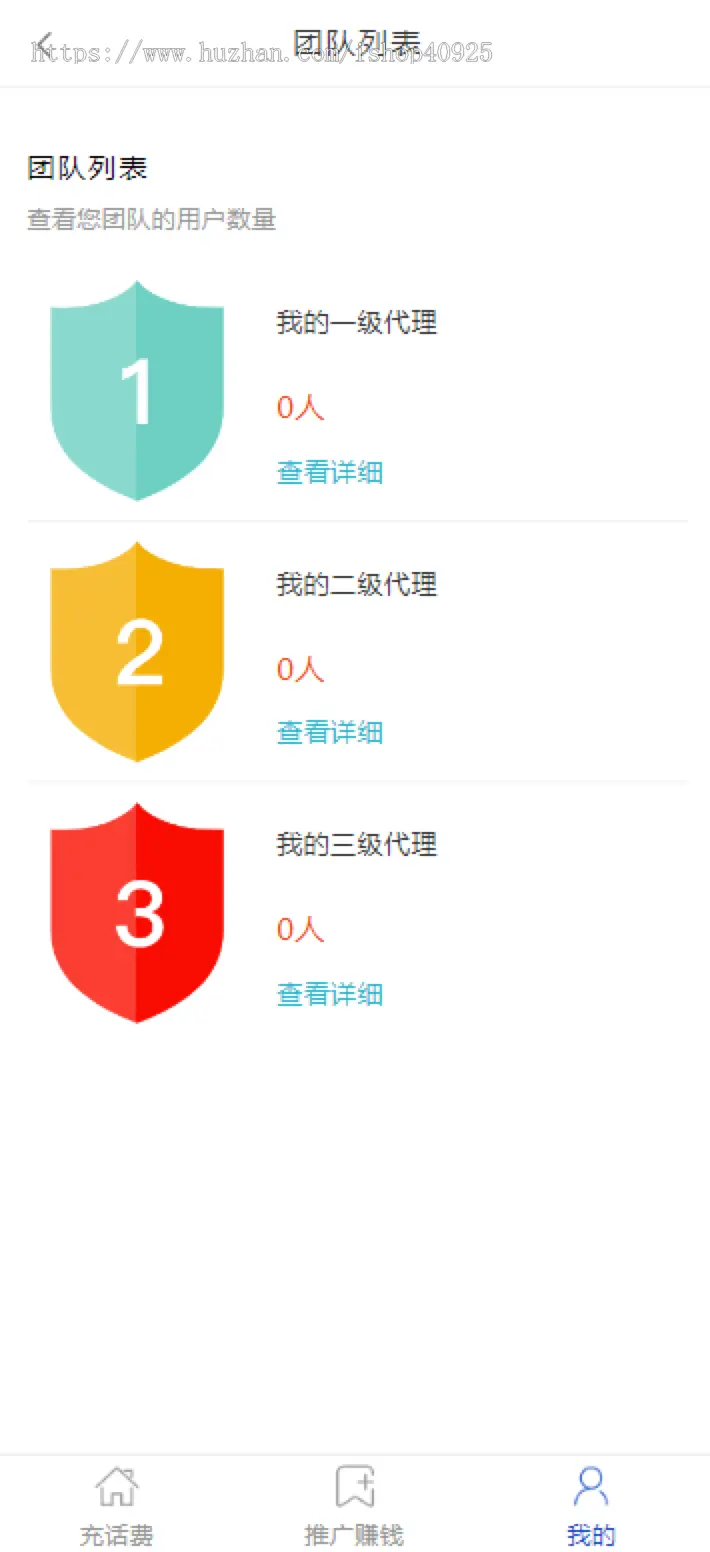The height and width of the screenshot is (1552, 710).
Task: View details of 我的二级代理
Action: 330,733
